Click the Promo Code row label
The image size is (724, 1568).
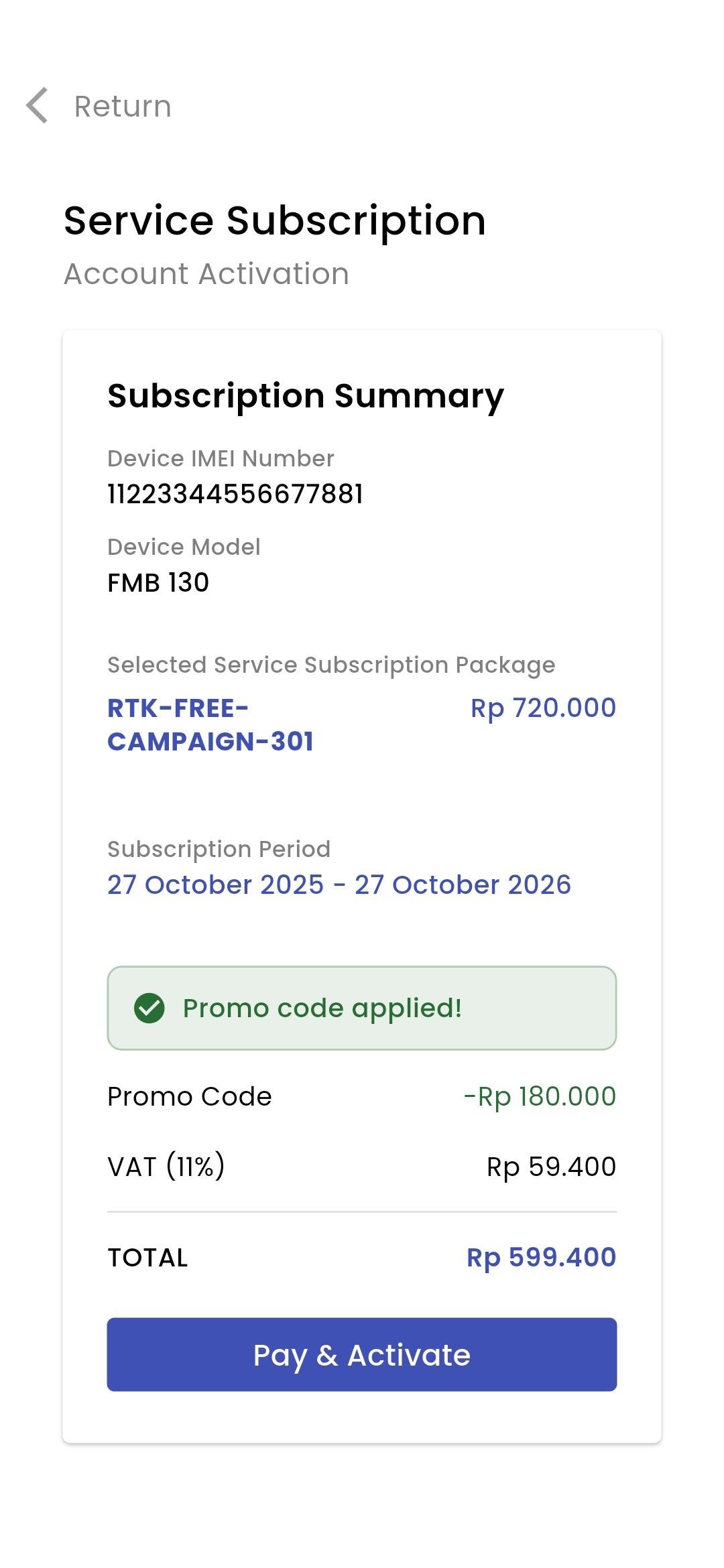tap(188, 1096)
